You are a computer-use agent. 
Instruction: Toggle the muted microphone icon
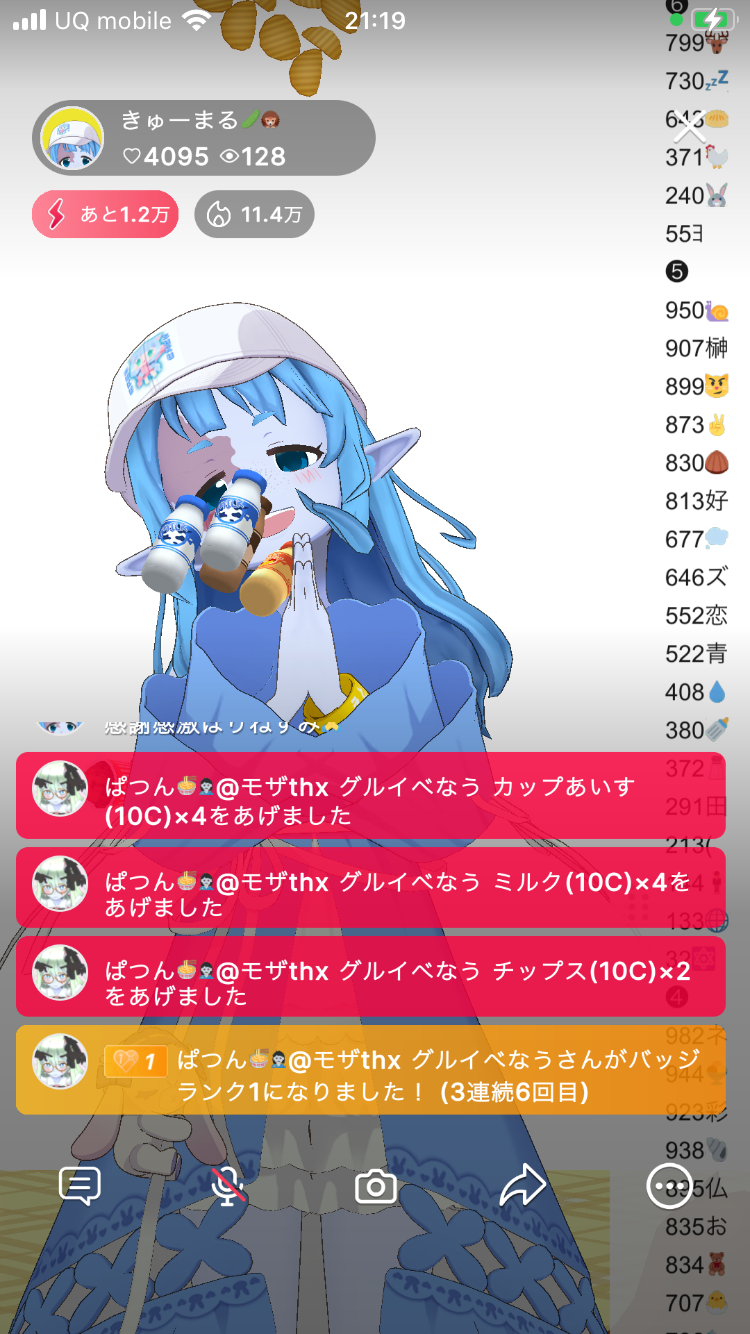[229, 1187]
